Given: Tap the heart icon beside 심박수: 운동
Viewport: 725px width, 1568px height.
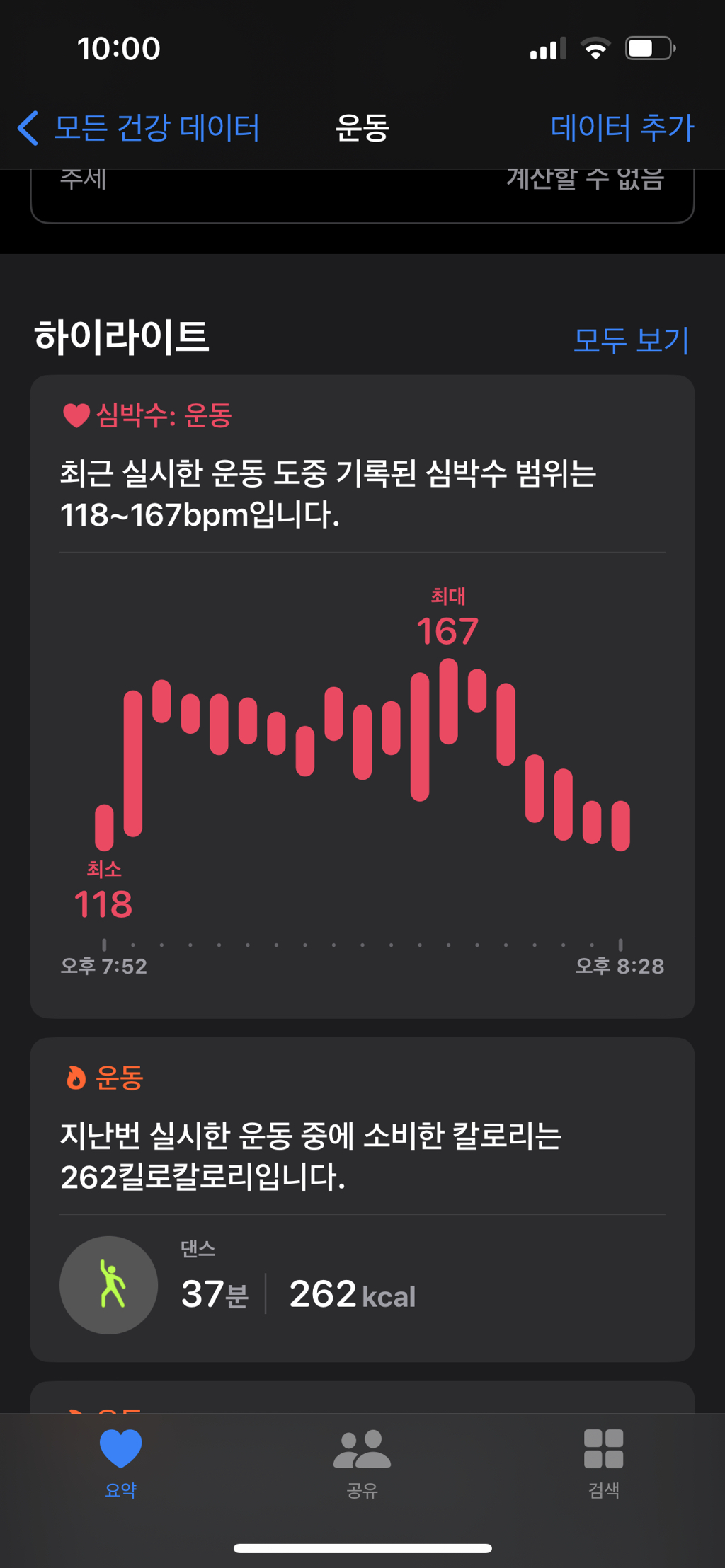Looking at the screenshot, I should [x=75, y=415].
